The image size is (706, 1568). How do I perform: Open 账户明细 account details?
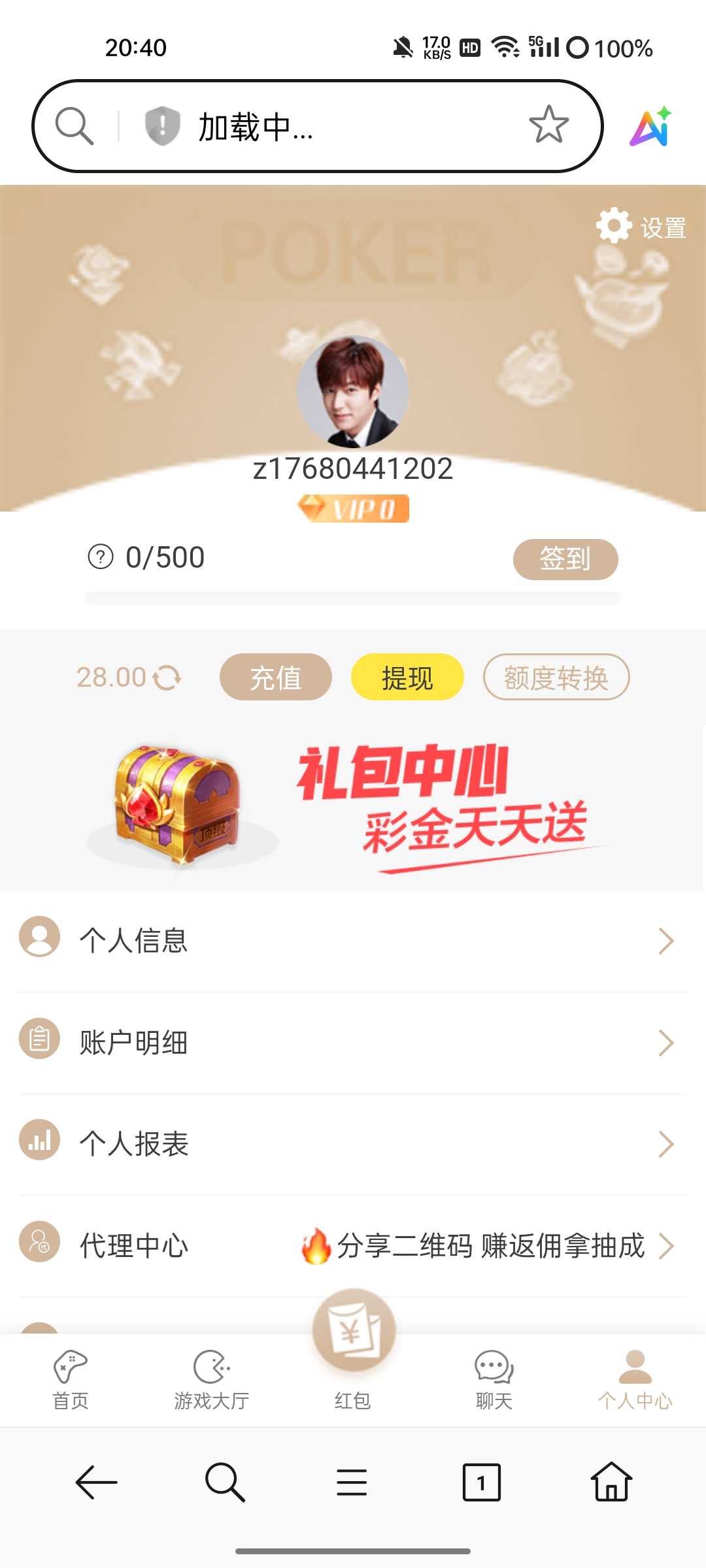pos(353,1043)
